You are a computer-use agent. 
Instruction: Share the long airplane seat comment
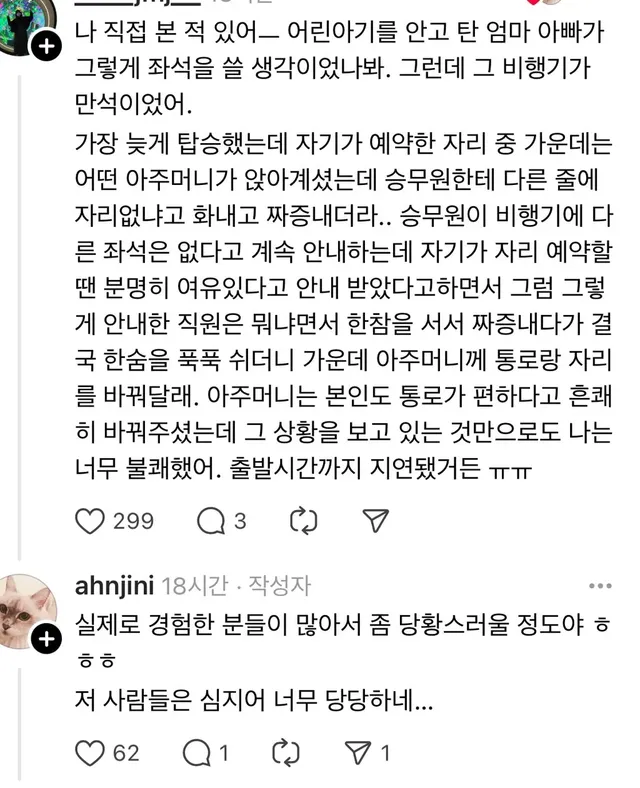[374, 521]
